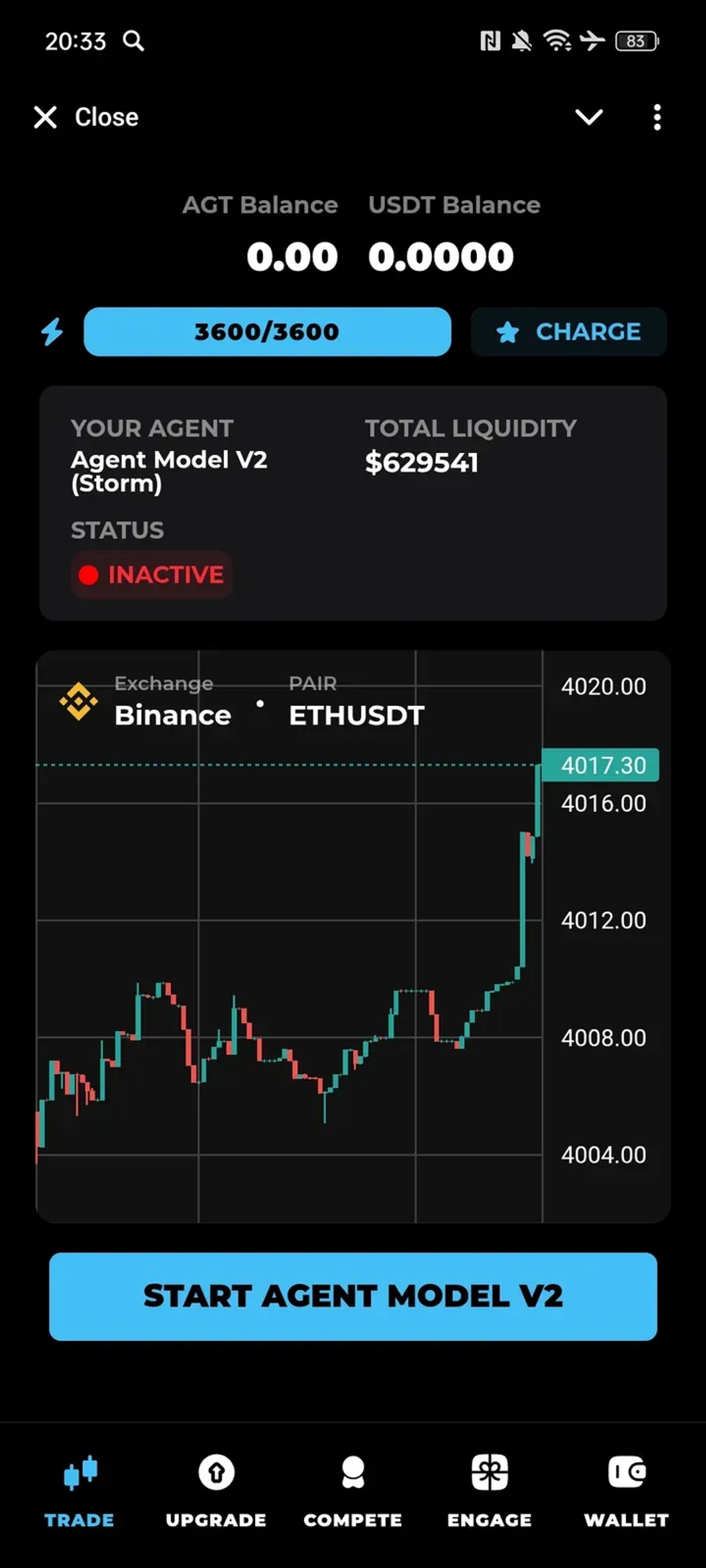706x1568 pixels.
Task: Tap the 3600/3600 energy progress bar
Action: point(268,332)
